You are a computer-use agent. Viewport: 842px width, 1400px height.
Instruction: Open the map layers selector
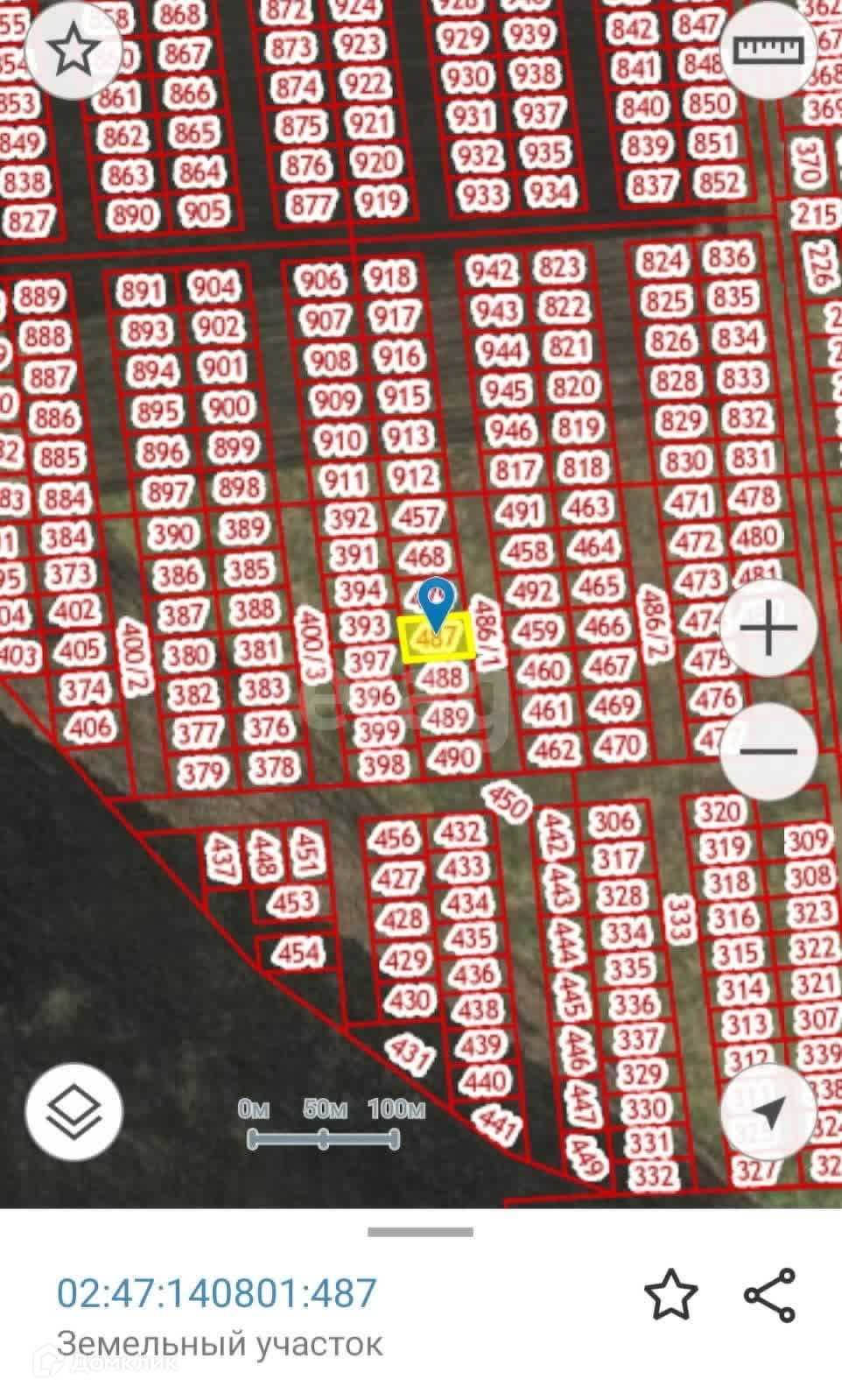(x=74, y=1113)
